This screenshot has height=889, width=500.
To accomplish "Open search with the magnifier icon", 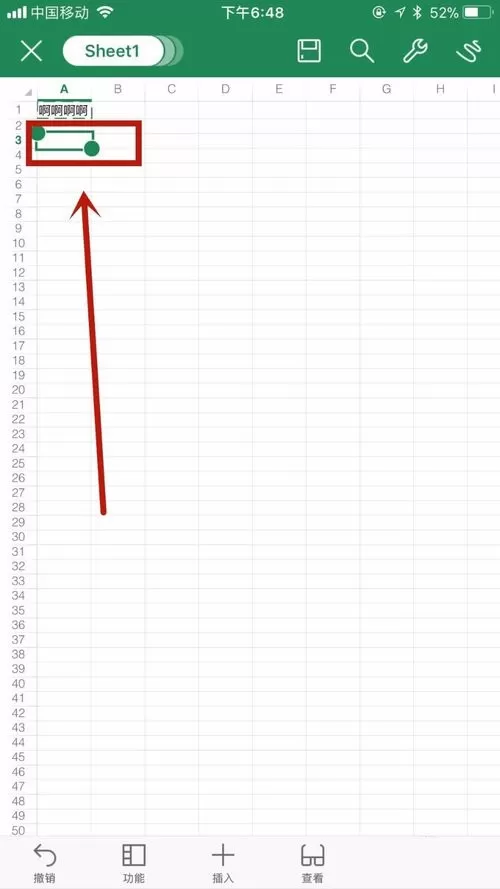I will pyautogui.click(x=362, y=51).
